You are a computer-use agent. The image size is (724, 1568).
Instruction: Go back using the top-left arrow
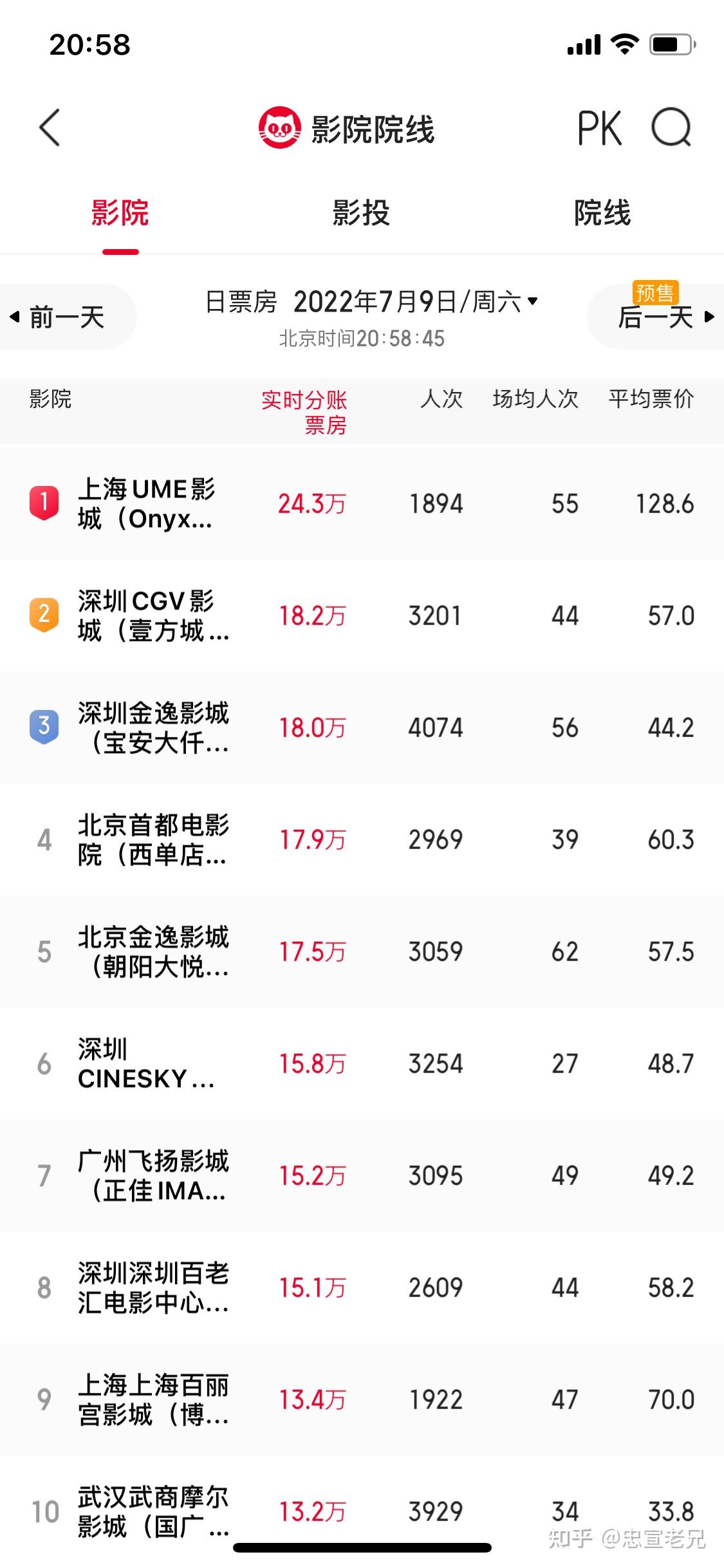[x=50, y=127]
